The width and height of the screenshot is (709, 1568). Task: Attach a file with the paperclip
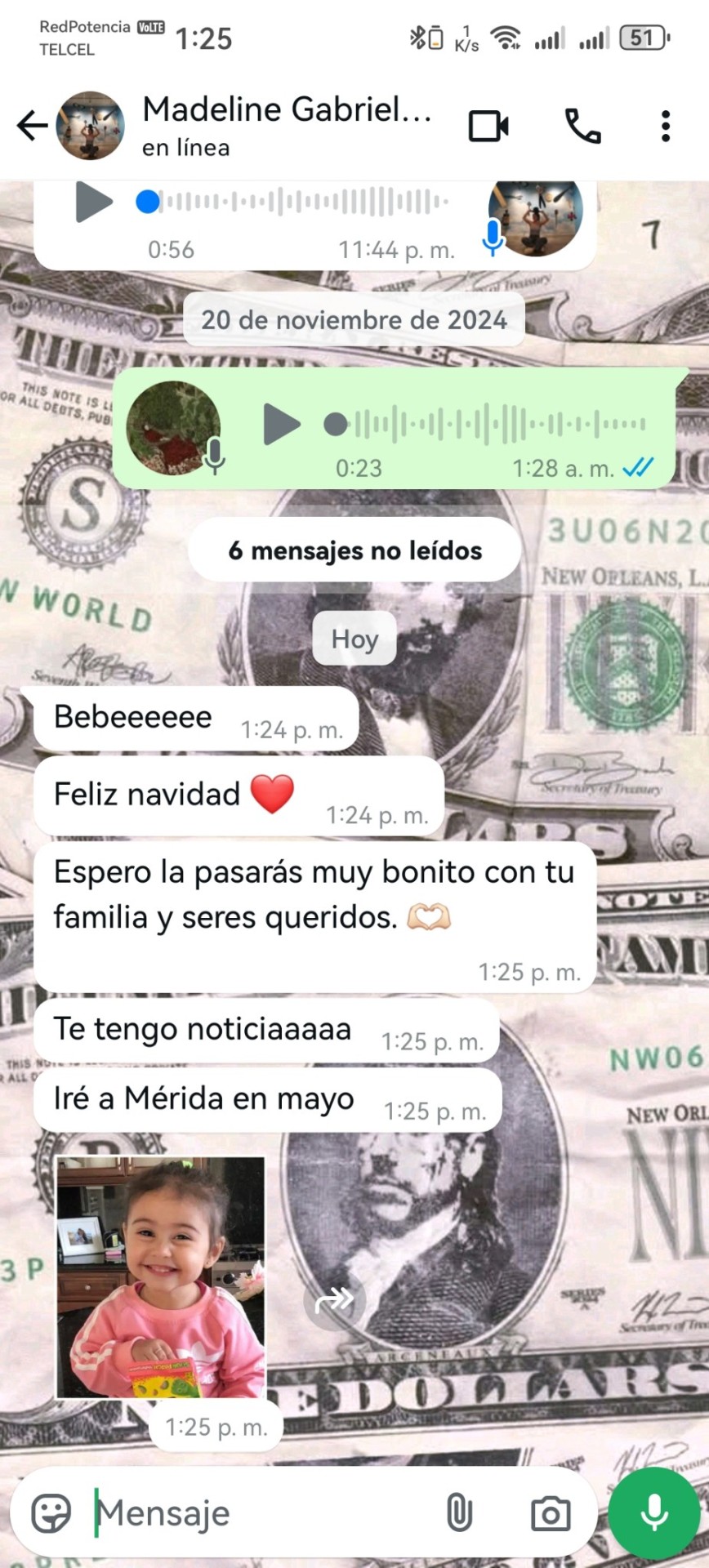460,1513
